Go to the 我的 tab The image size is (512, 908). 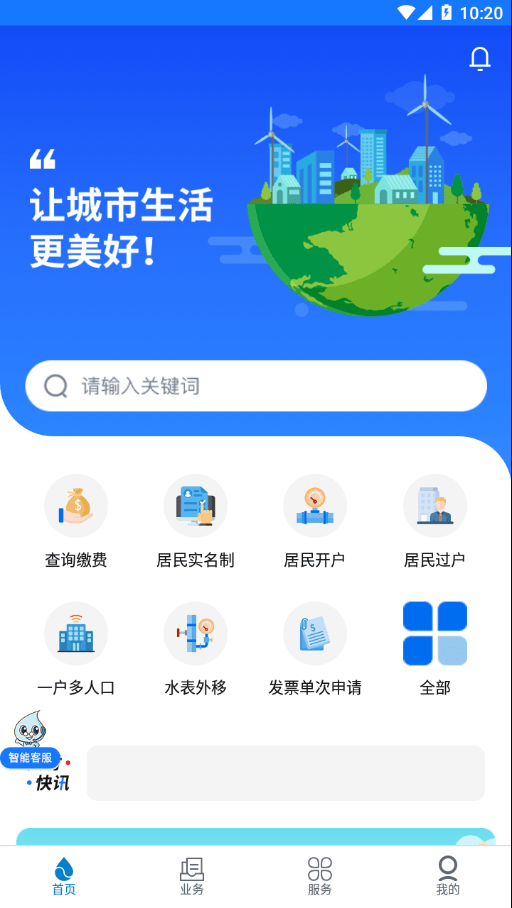pyautogui.click(x=448, y=877)
